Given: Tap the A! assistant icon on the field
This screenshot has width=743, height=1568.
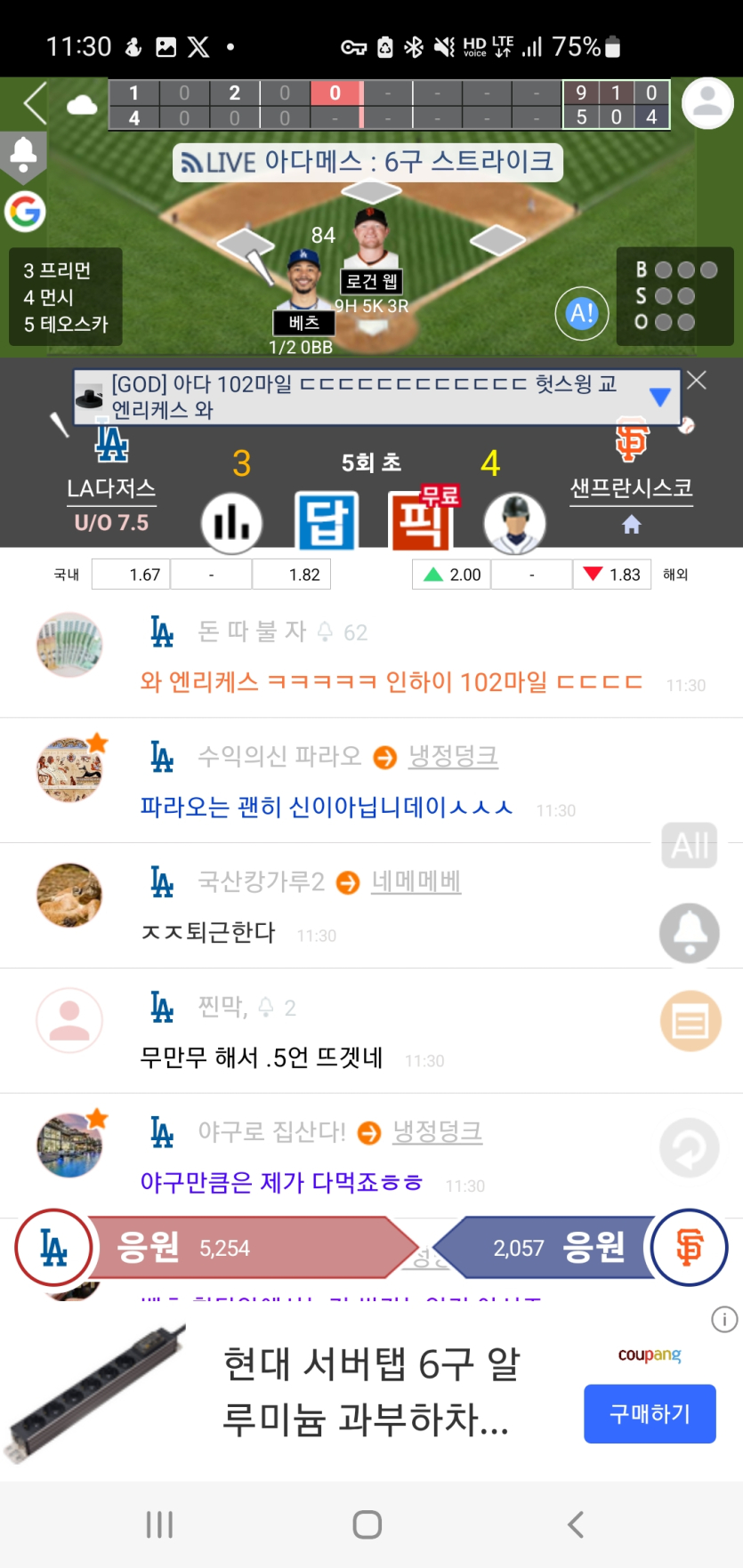Looking at the screenshot, I should coord(582,313).
